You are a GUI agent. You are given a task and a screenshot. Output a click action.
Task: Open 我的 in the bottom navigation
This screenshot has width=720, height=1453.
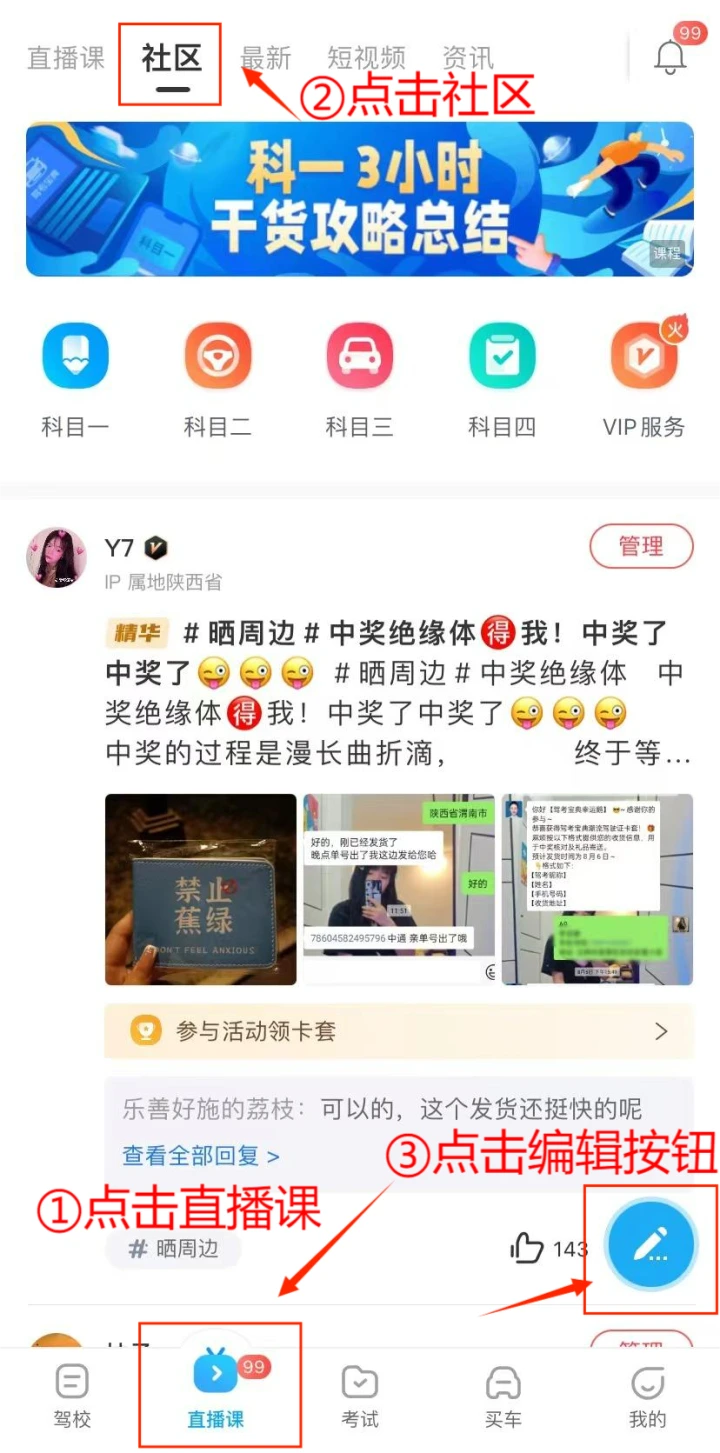pos(647,1396)
